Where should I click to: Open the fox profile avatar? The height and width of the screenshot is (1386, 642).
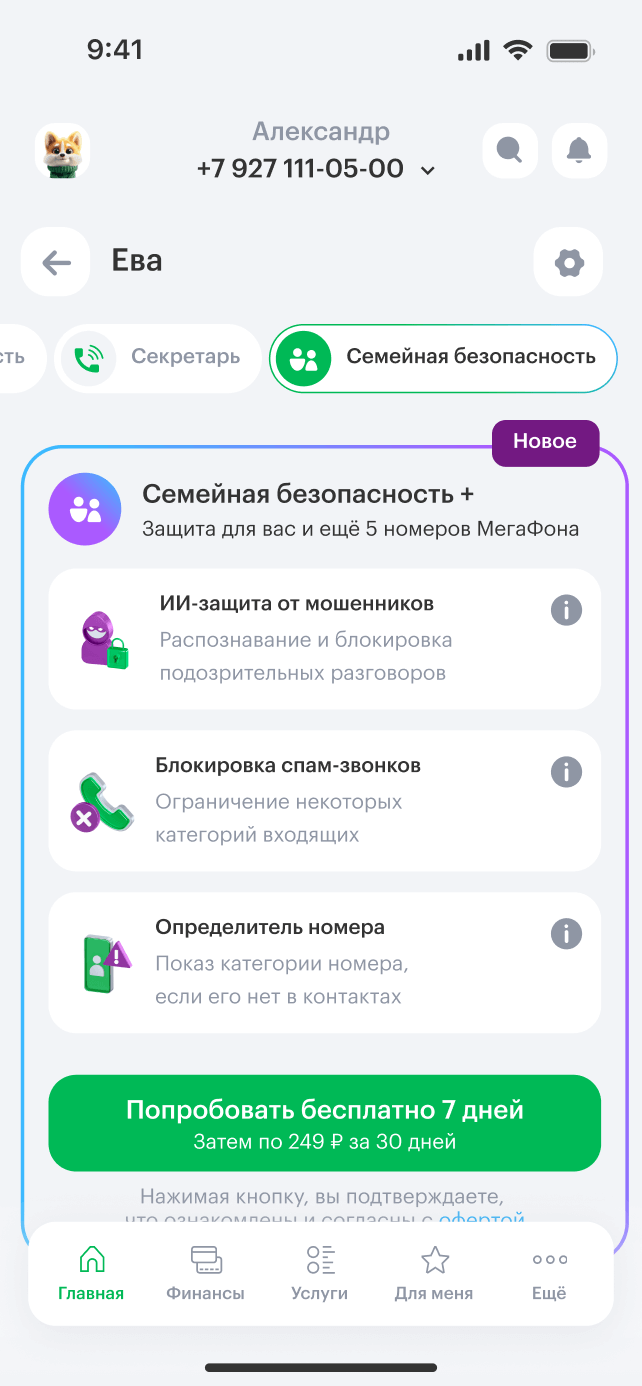click(62, 152)
